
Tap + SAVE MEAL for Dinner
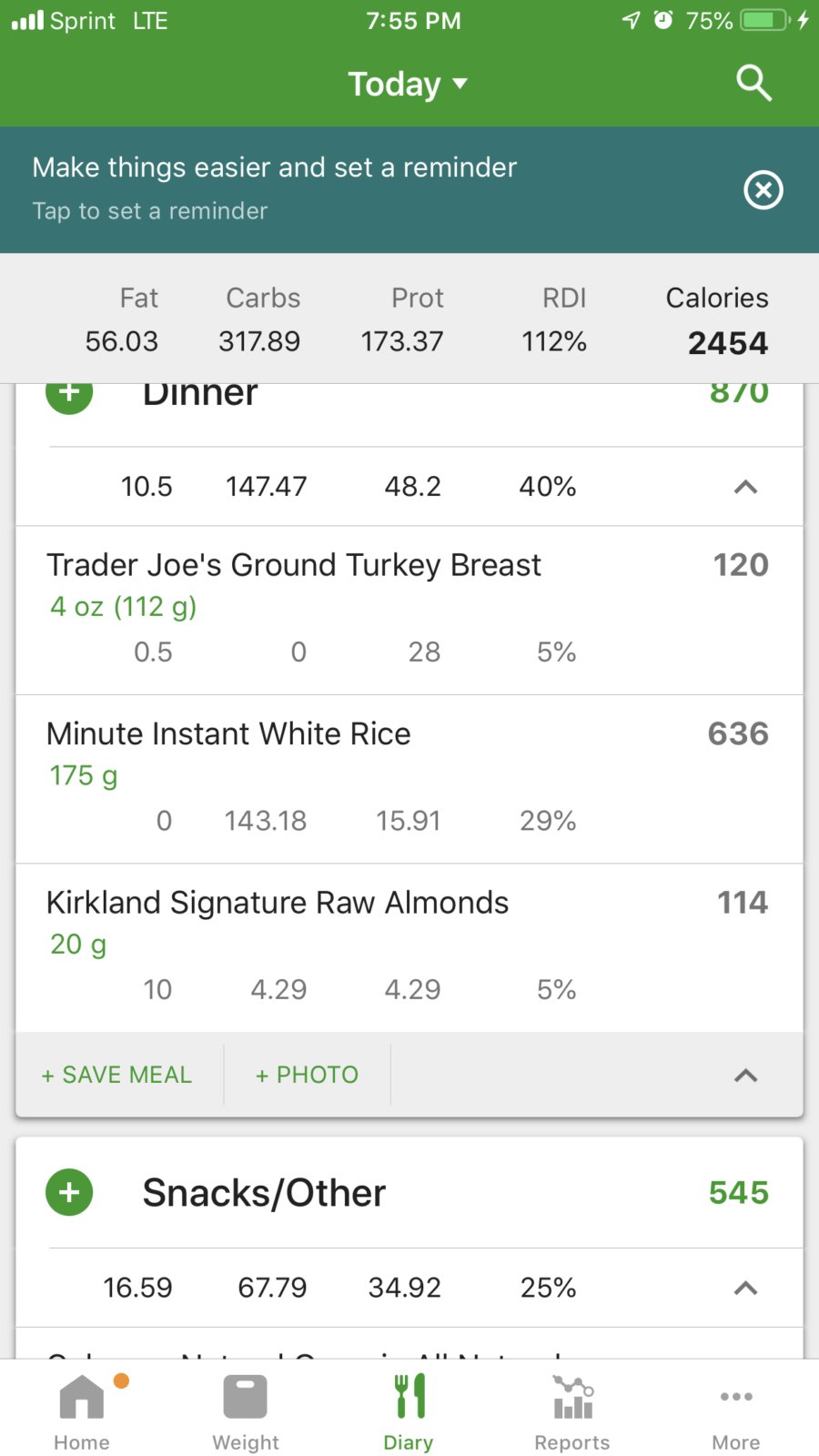117,1075
